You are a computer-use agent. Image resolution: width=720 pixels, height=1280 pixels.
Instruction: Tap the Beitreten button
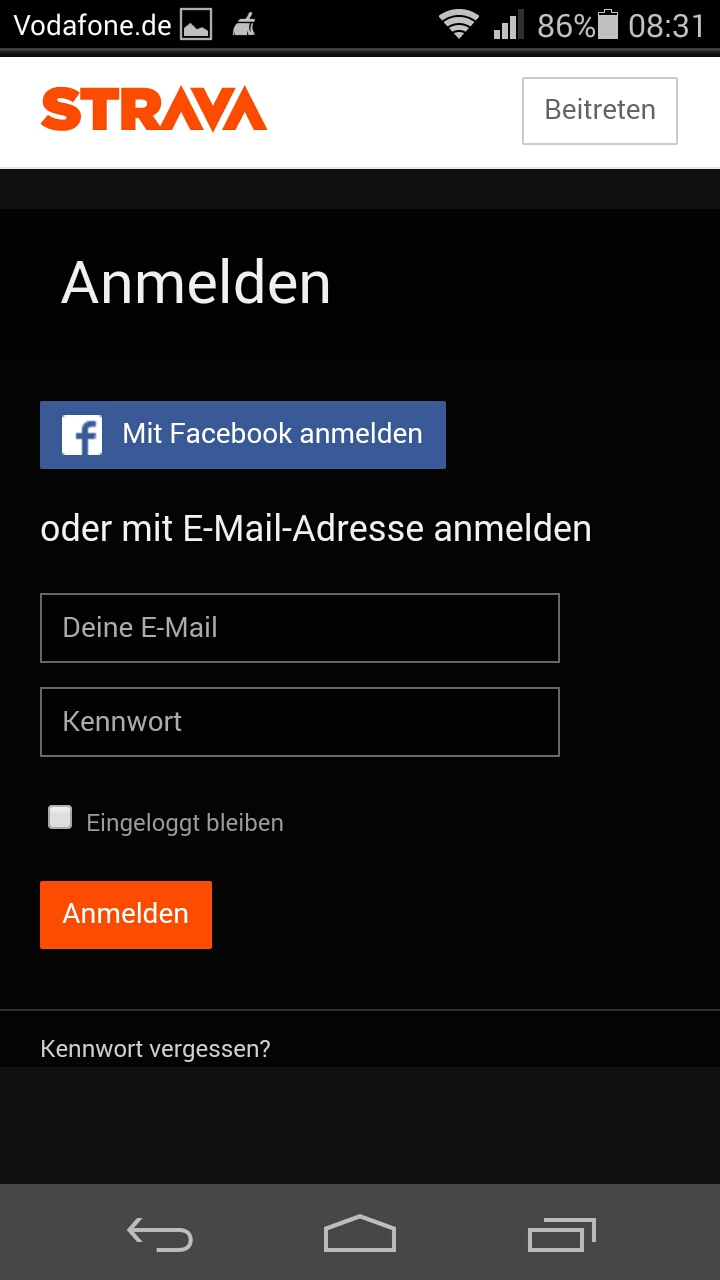tap(599, 110)
